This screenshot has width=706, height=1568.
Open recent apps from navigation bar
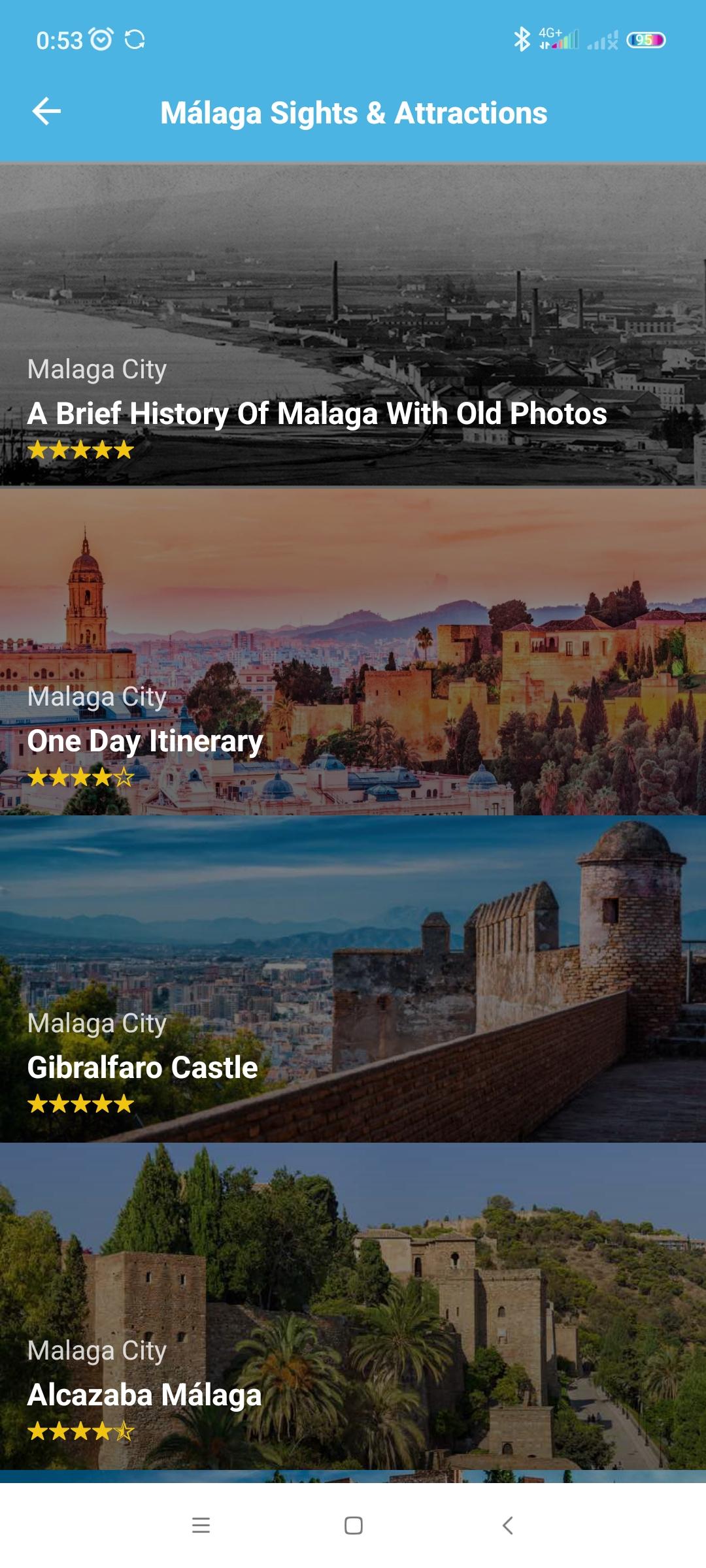pos(201,1526)
